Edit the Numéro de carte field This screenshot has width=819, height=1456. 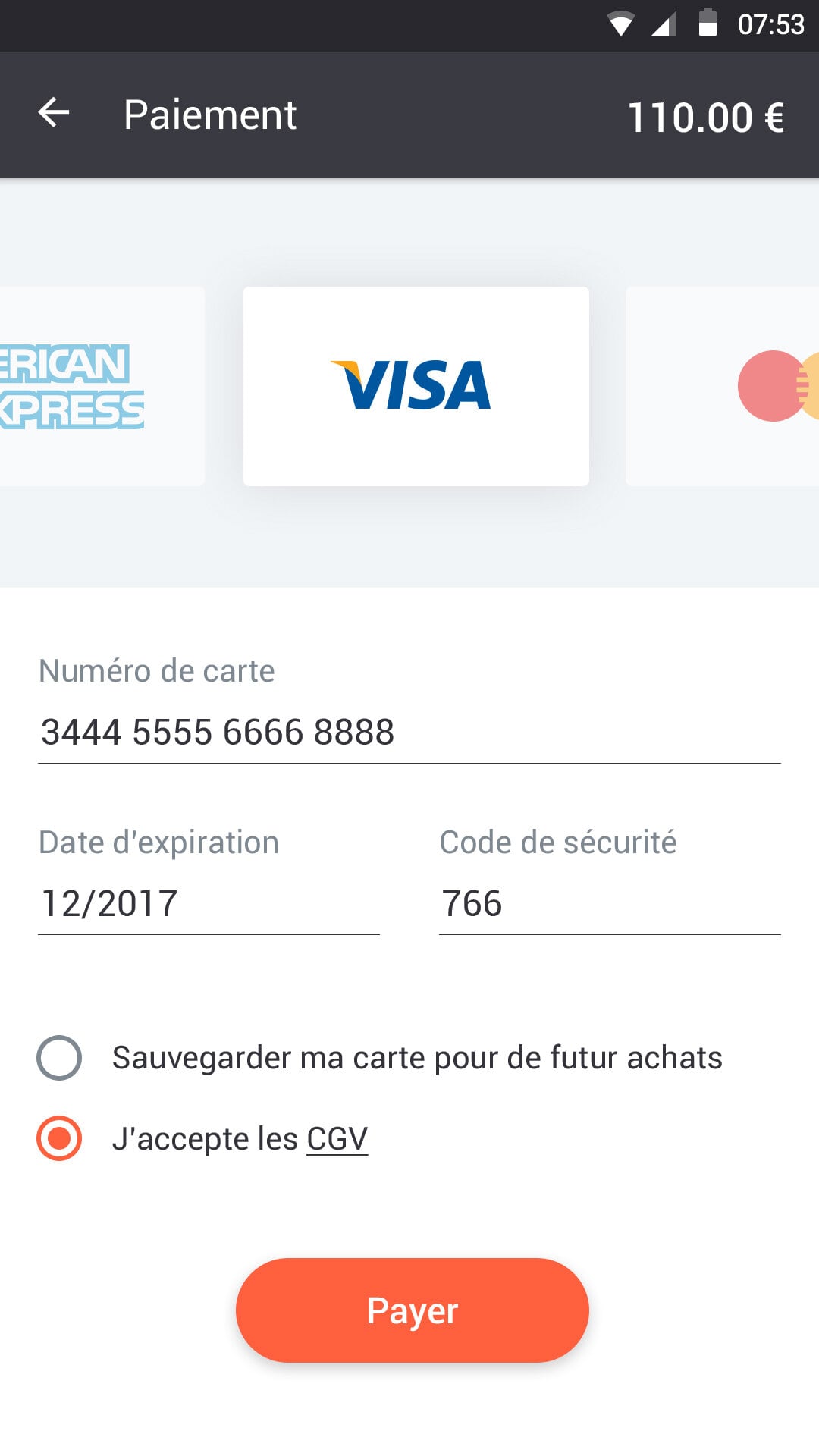pyautogui.click(x=408, y=733)
